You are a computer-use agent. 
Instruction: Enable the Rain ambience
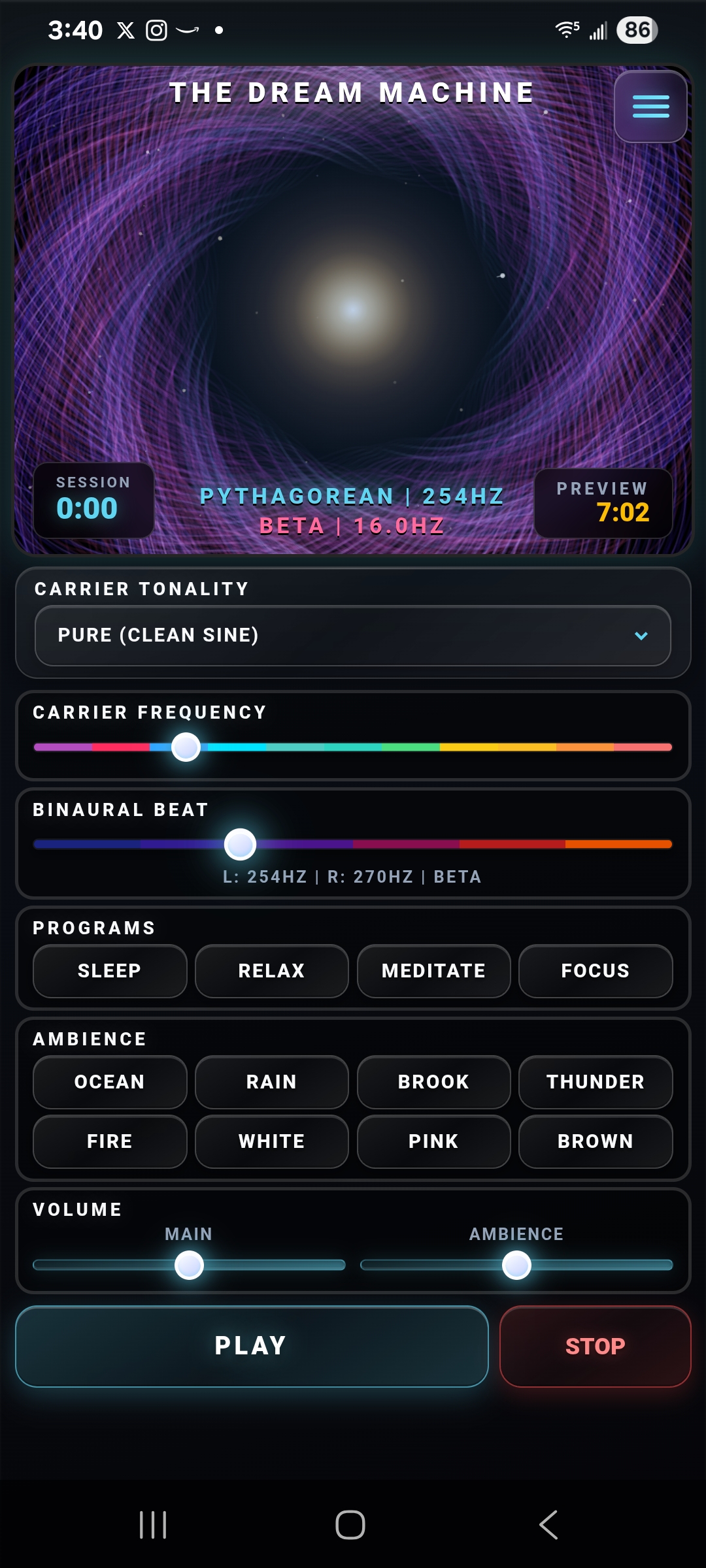pos(271,1082)
